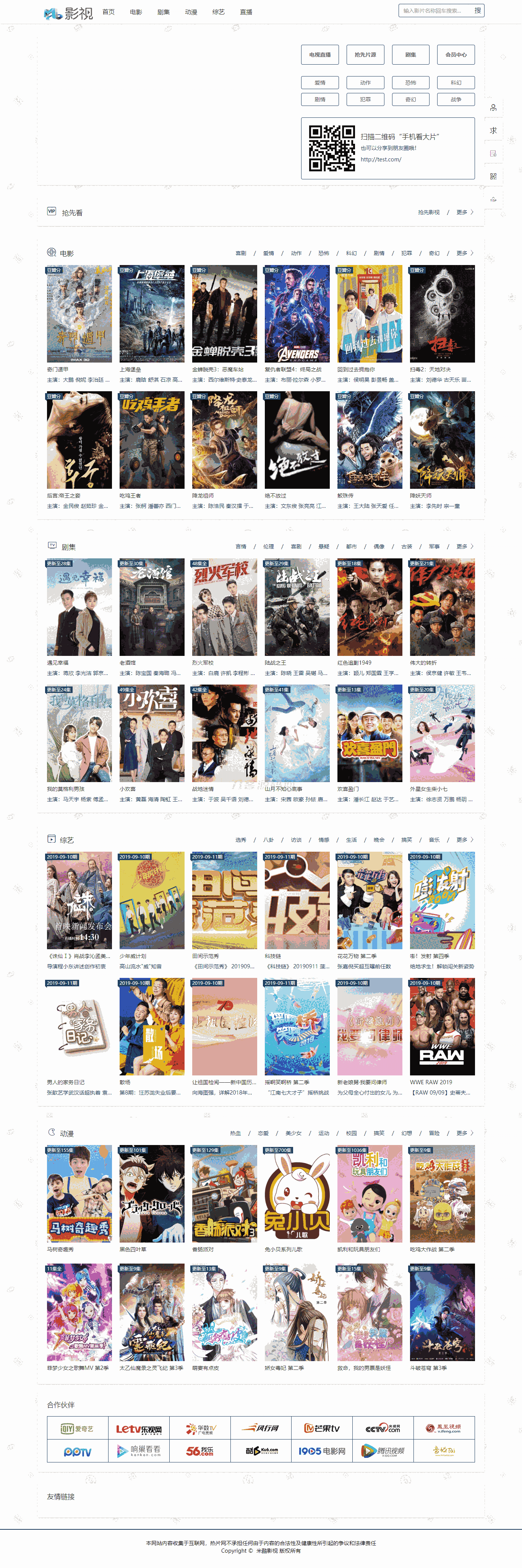This screenshot has width=522, height=1568.
Task: Choose 悬疑 in the 剧集 category links
Action: click(x=324, y=547)
